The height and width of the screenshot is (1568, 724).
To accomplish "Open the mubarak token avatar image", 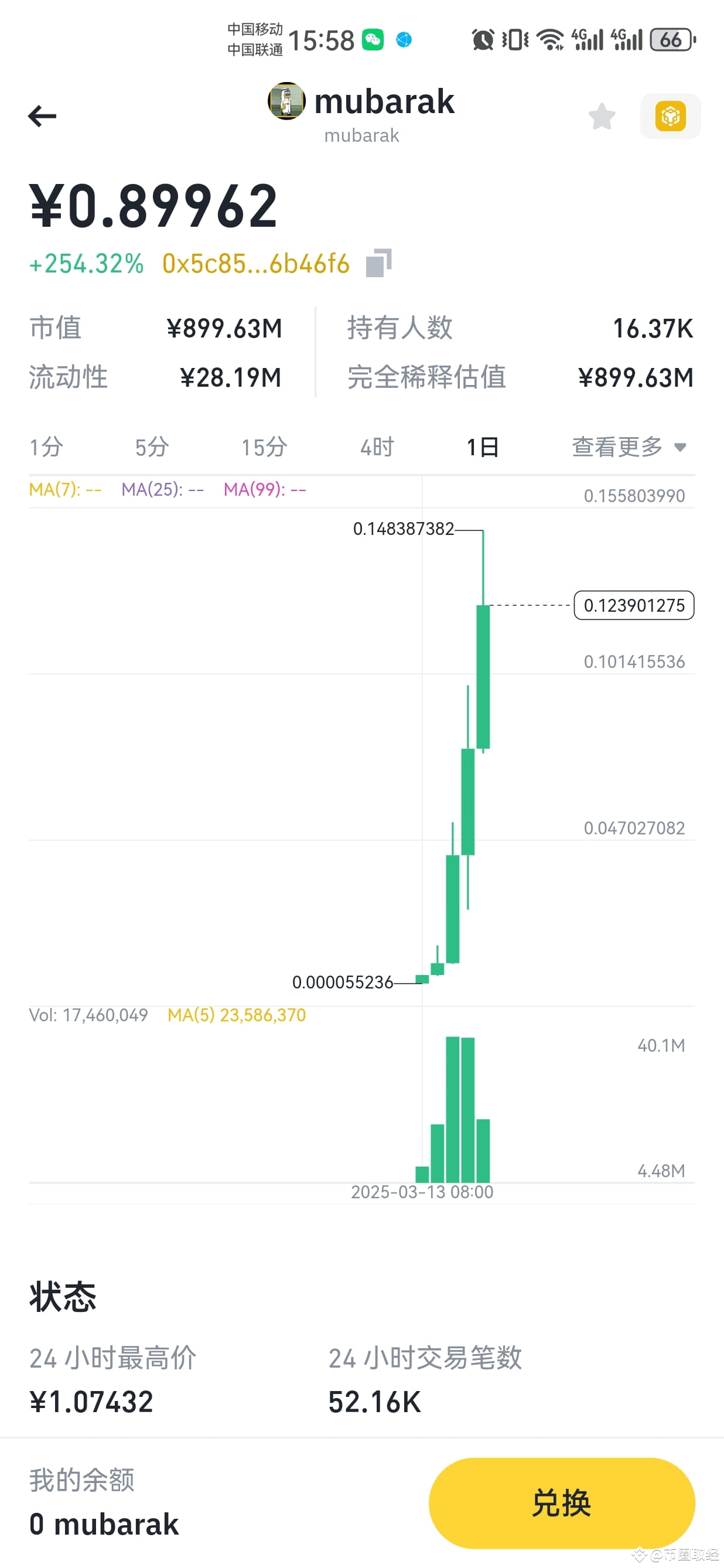I will point(286,101).
